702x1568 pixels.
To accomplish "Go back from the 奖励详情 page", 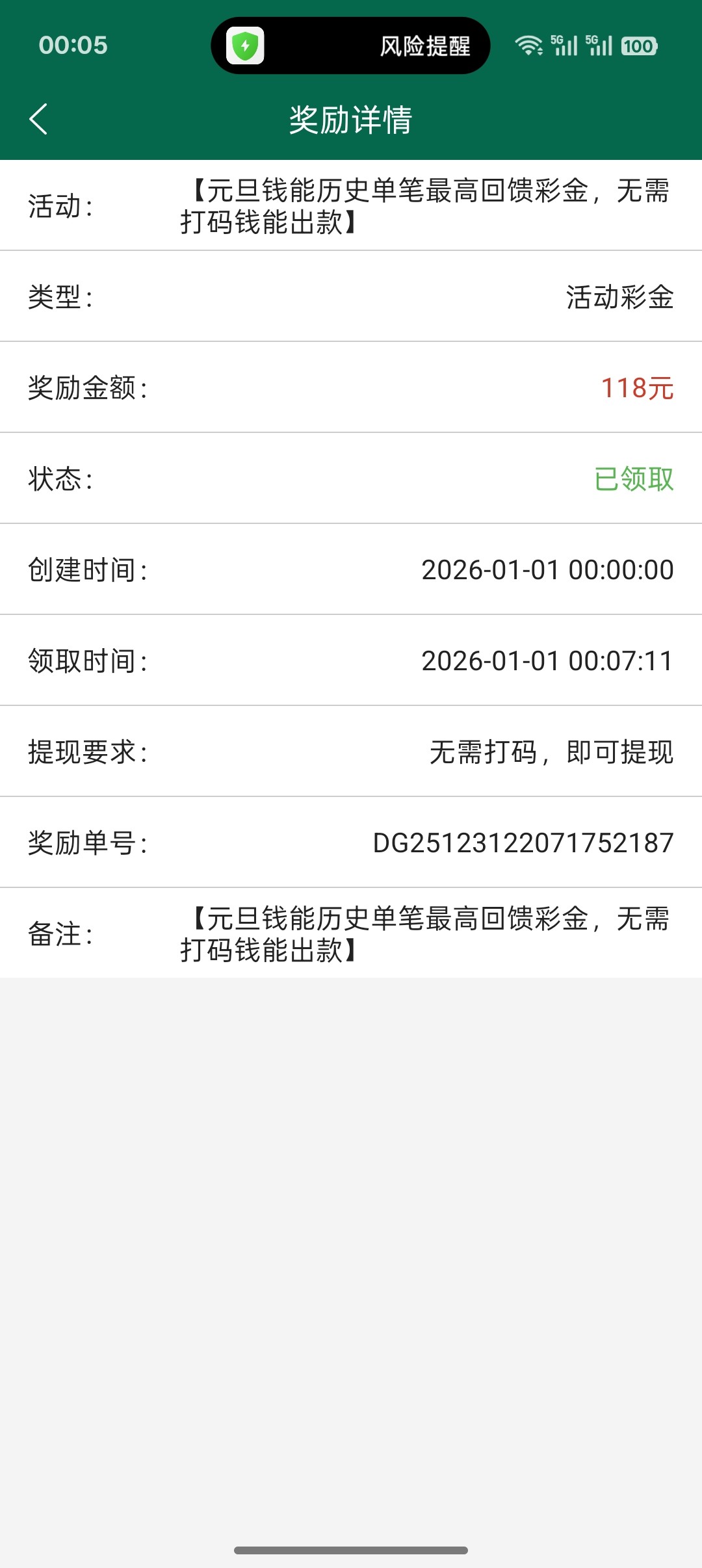I will click(x=39, y=120).
